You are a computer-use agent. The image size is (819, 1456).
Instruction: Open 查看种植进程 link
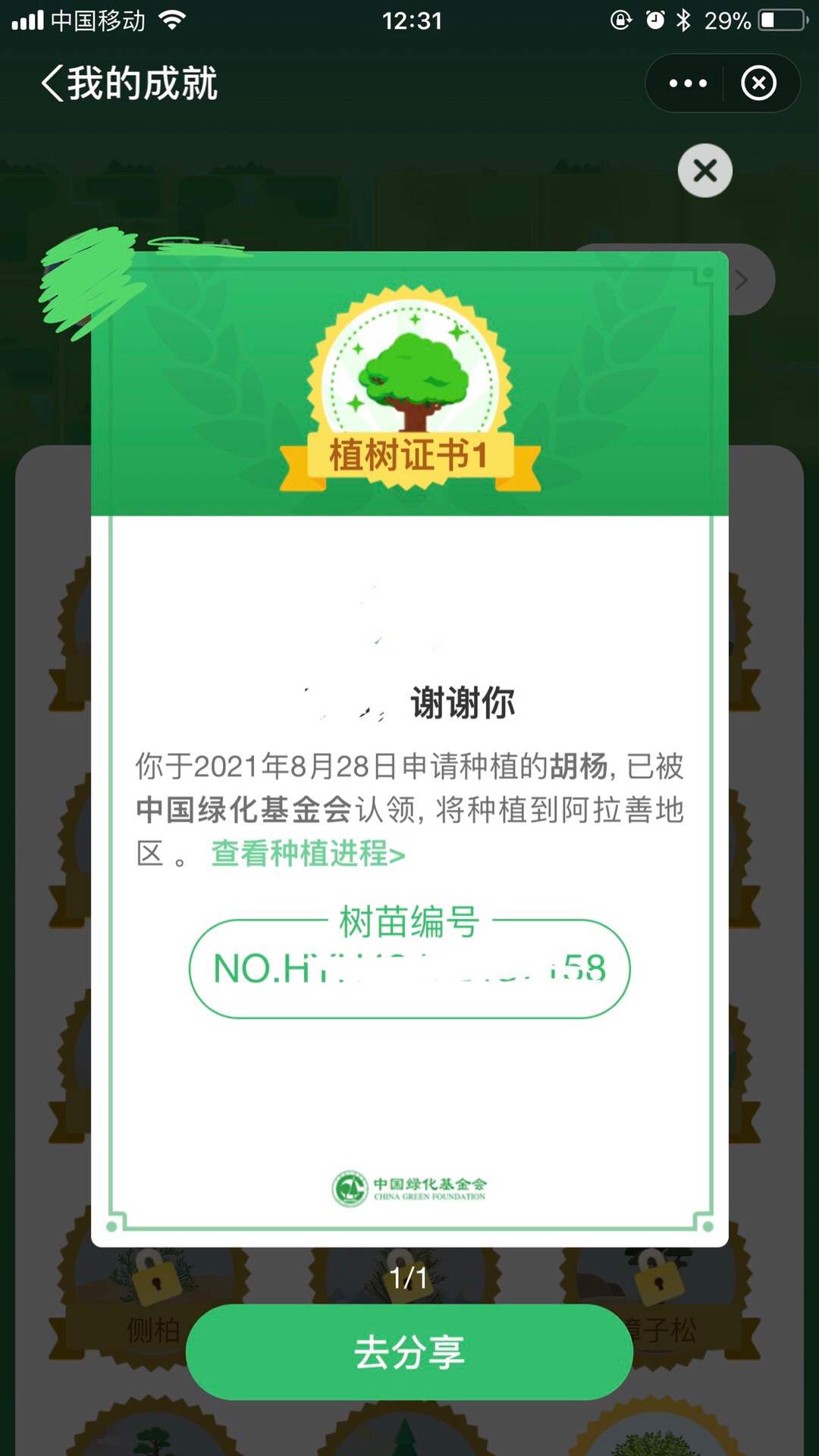(x=308, y=854)
